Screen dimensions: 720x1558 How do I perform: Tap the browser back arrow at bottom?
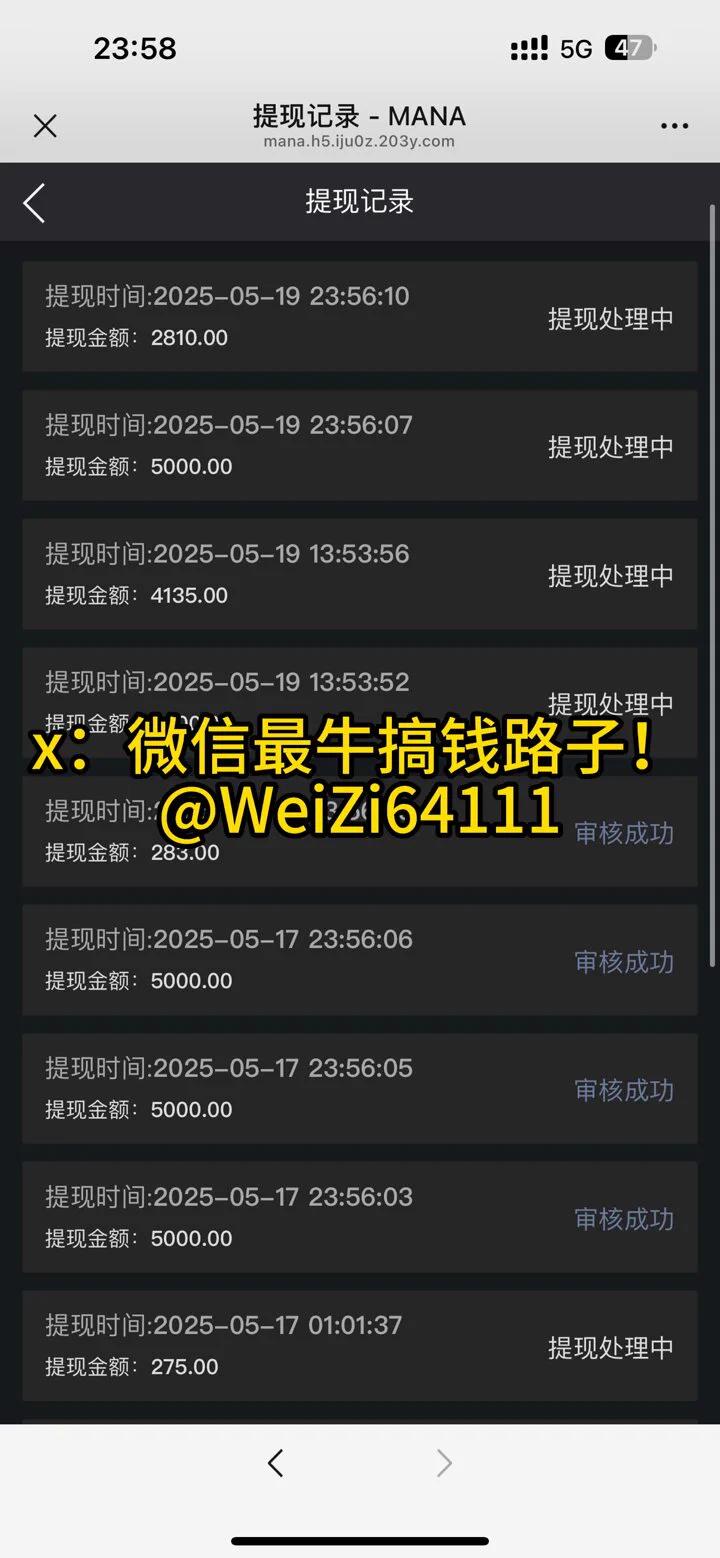click(276, 1464)
